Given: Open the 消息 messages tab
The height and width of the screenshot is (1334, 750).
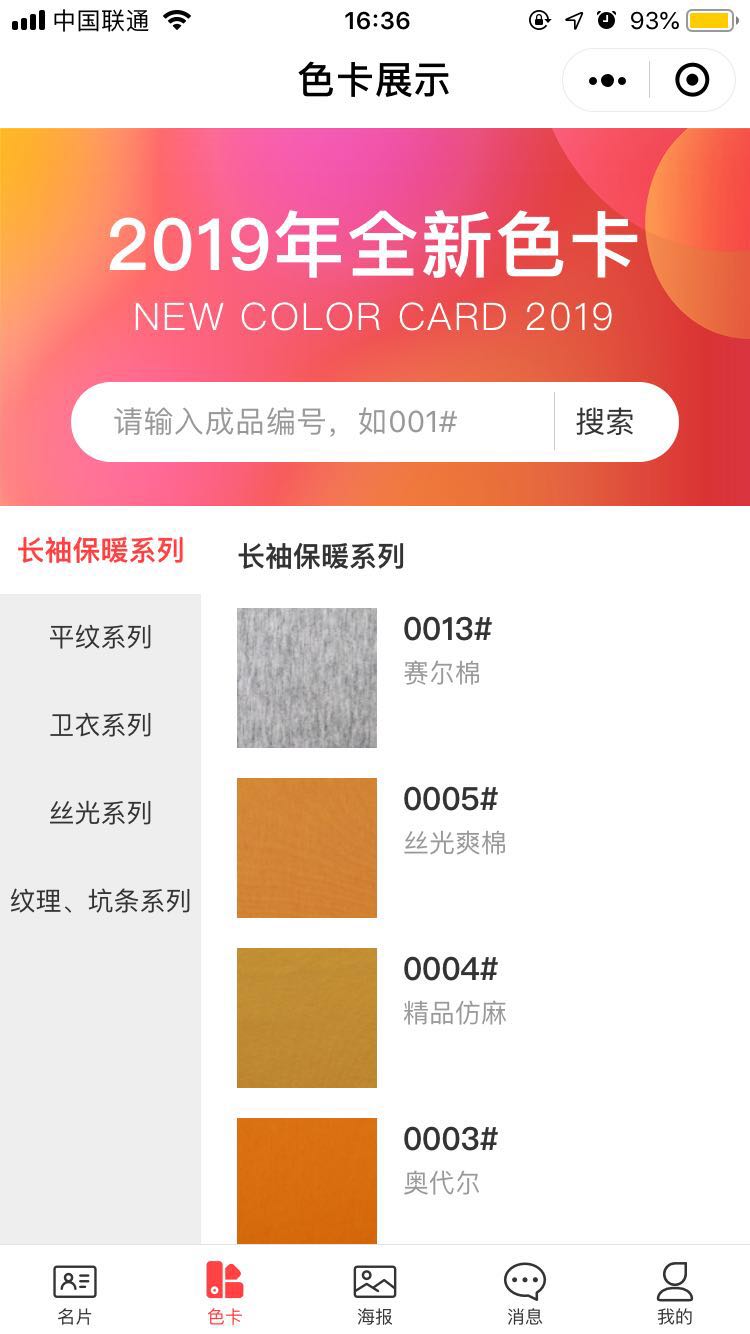Looking at the screenshot, I should [x=525, y=1293].
